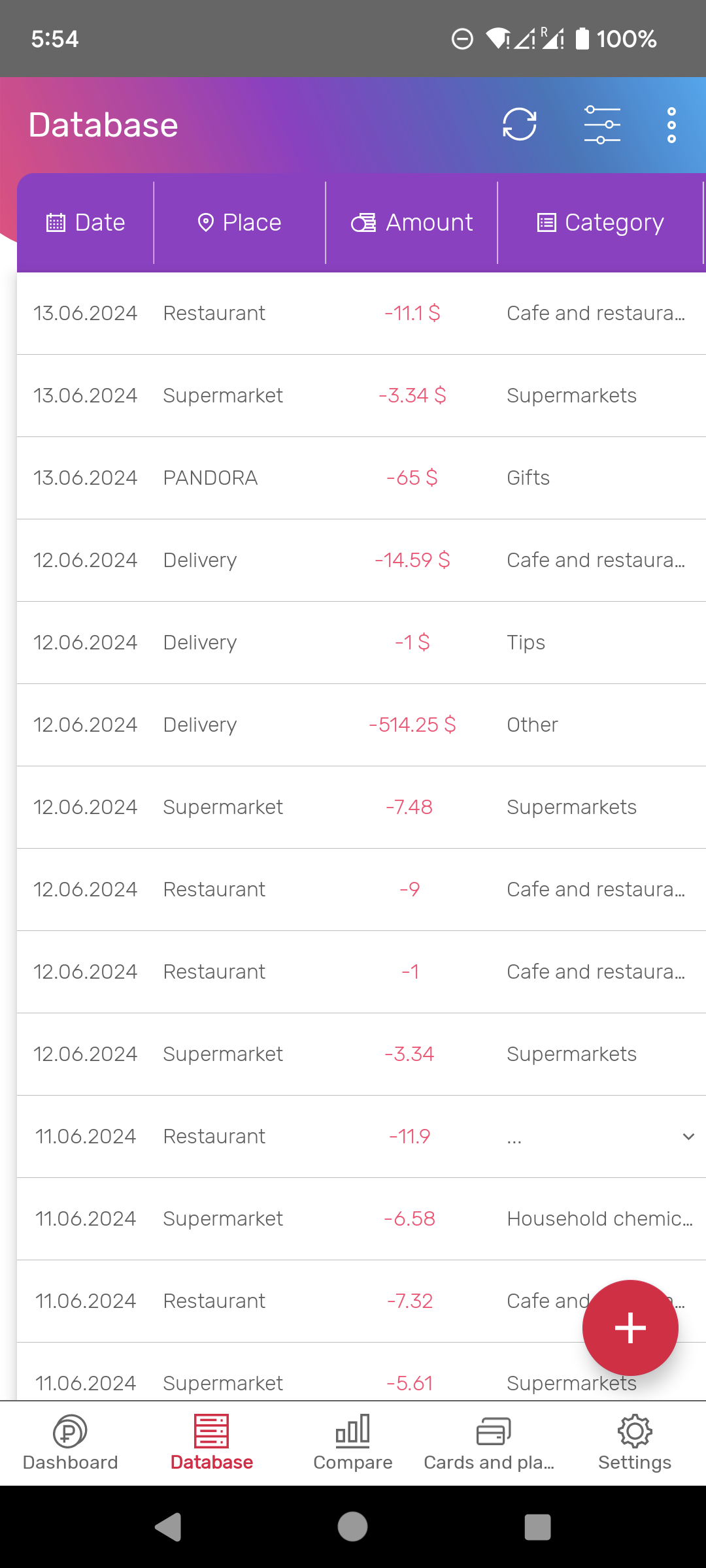Open the Delivery -514.25 $ transaction
Screen dimensions: 706x1568
point(361,725)
